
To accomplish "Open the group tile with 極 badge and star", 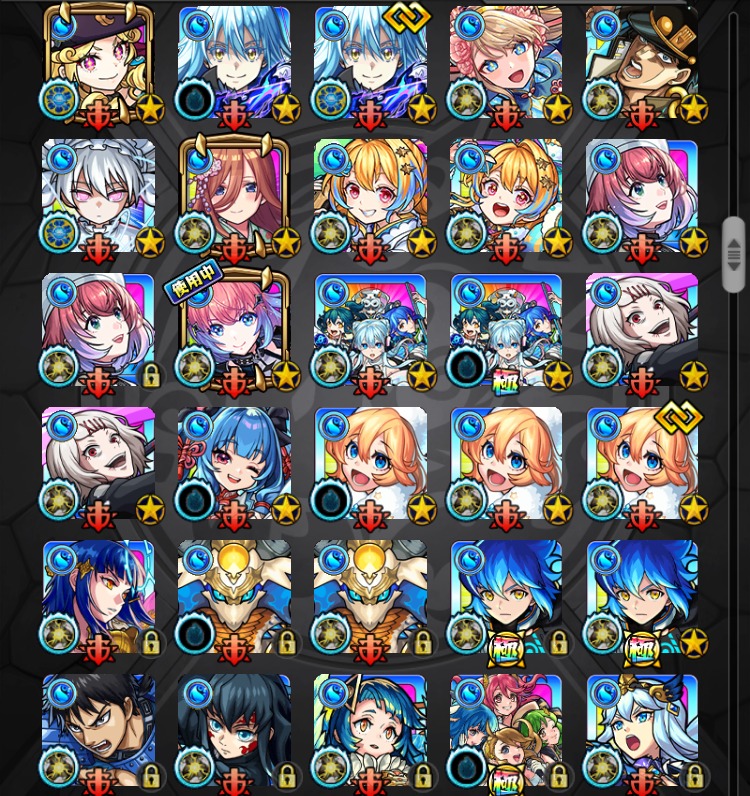I will point(506,331).
